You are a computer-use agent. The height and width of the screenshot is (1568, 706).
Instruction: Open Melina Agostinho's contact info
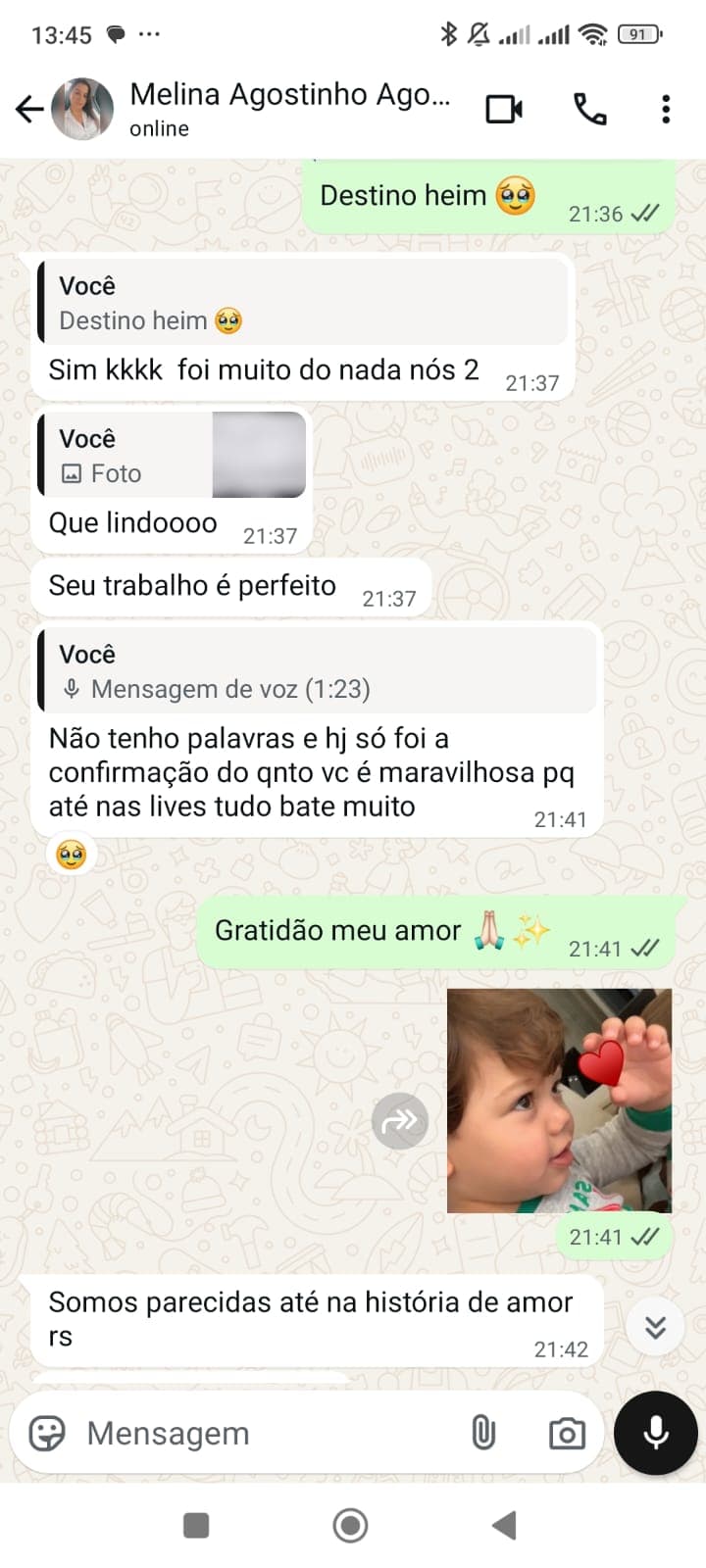289,108
